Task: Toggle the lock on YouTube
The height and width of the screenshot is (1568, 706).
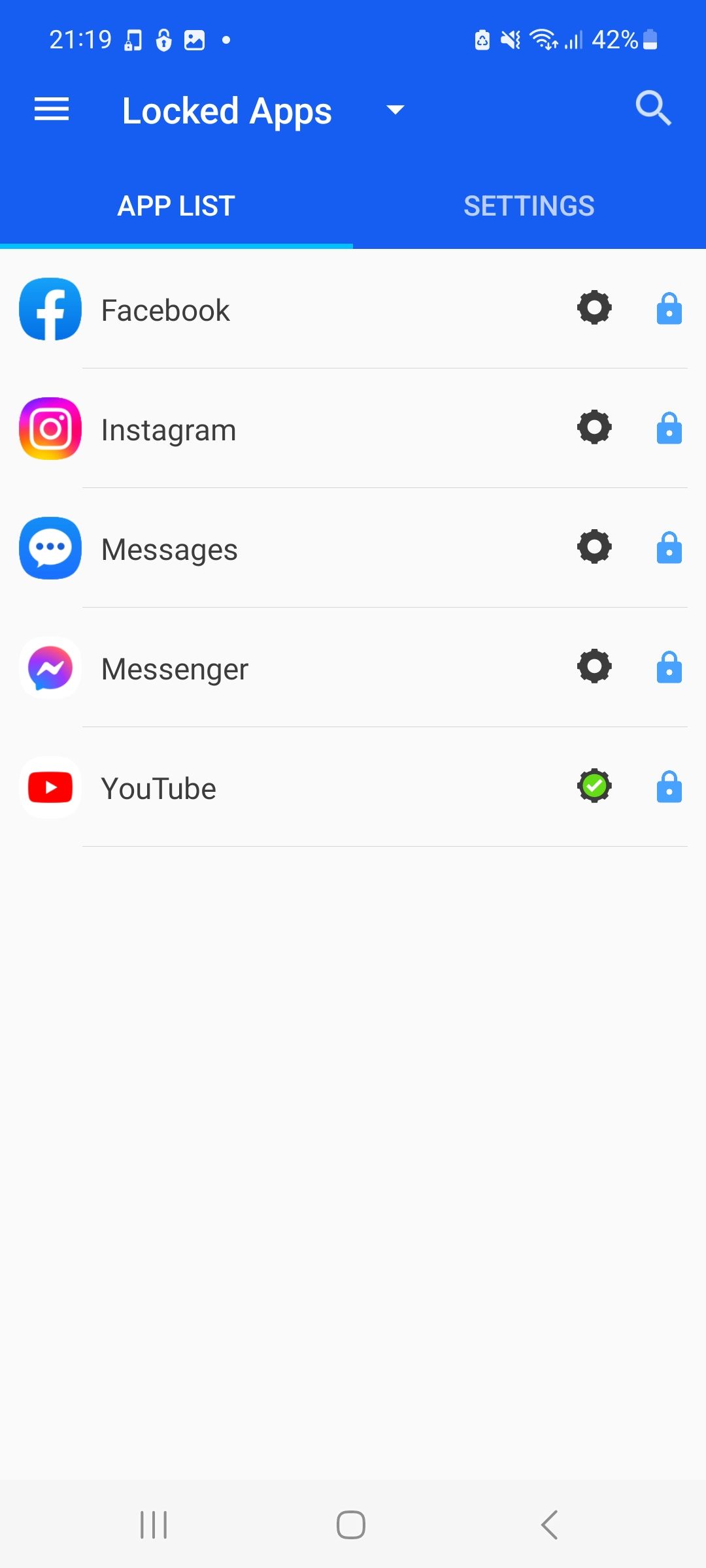Action: click(669, 786)
